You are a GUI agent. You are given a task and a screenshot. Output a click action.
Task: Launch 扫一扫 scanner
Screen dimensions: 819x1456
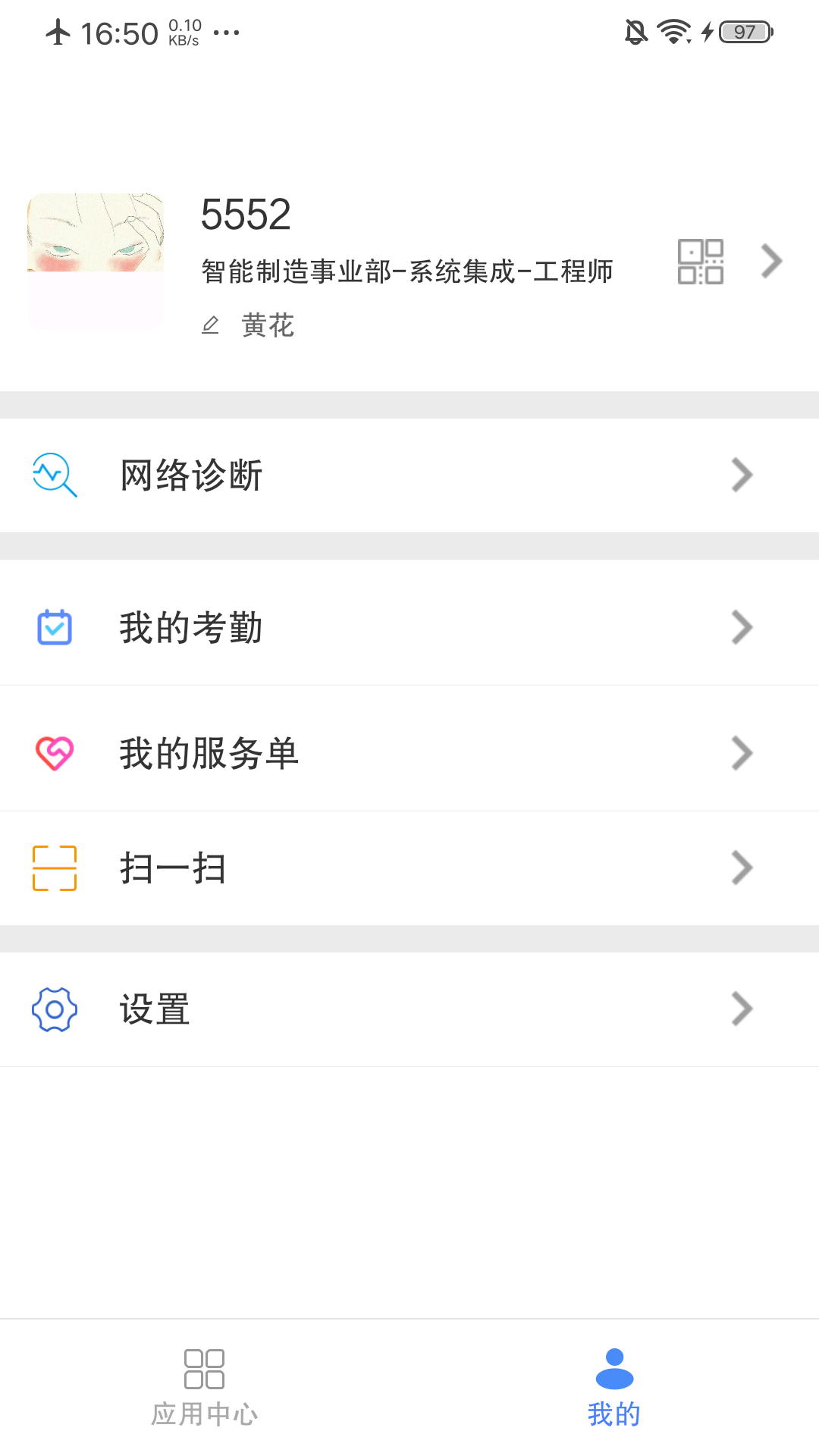pyautogui.click(x=409, y=868)
